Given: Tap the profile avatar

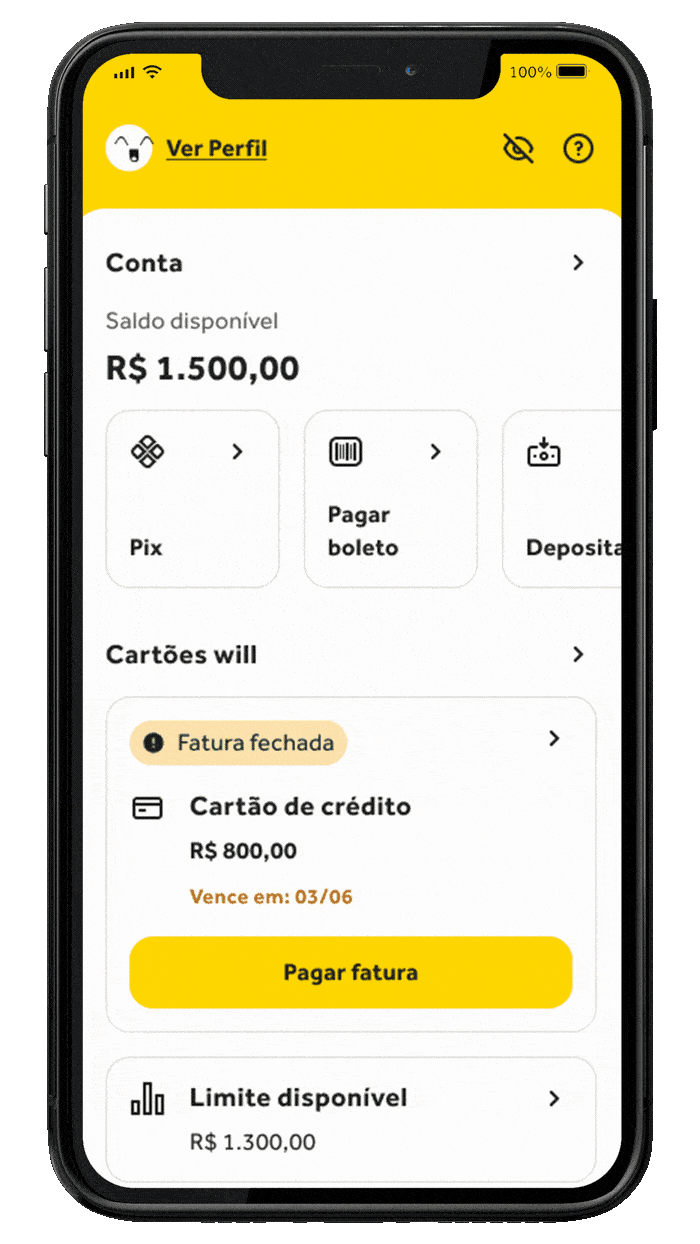Looking at the screenshot, I should (x=129, y=149).
